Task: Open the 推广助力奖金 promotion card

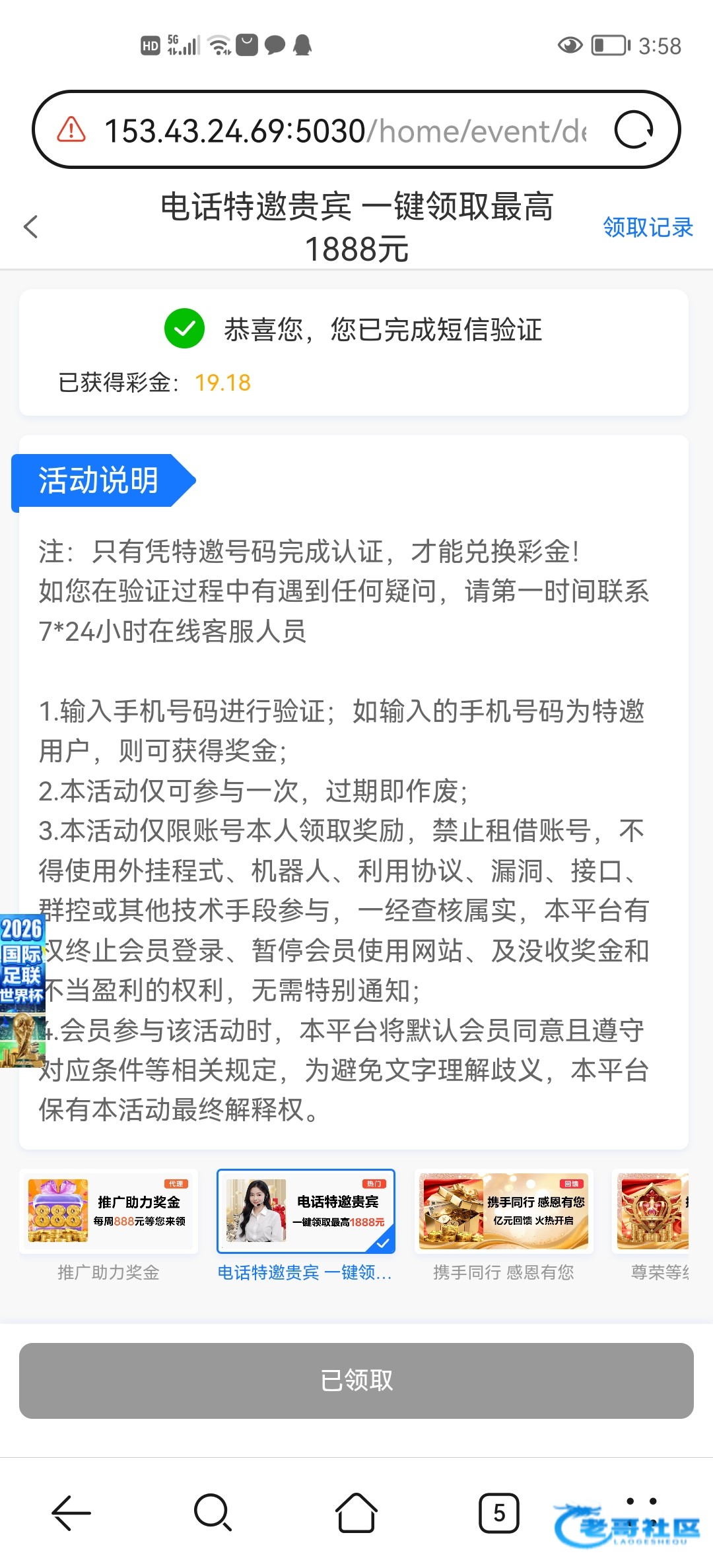Action: click(109, 1212)
